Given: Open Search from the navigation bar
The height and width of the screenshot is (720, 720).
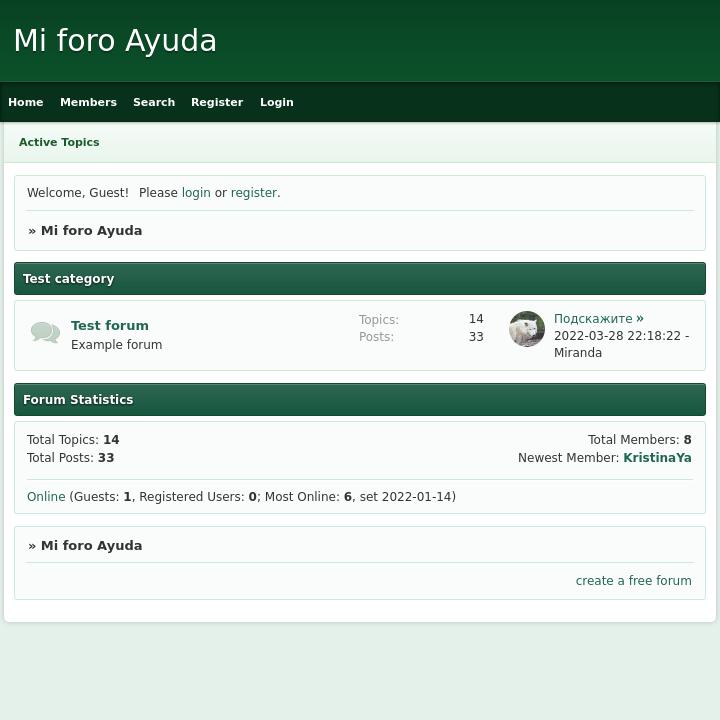Looking at the screenshot, I should click(154, 102).
